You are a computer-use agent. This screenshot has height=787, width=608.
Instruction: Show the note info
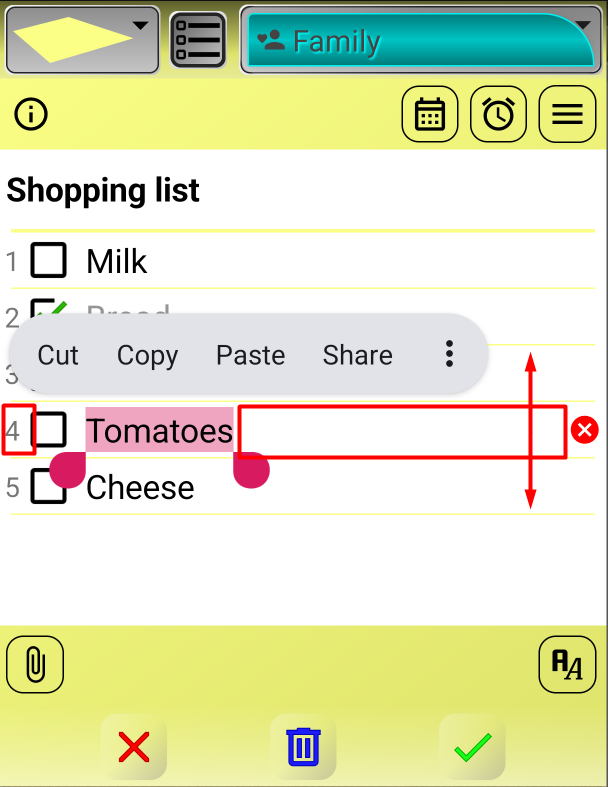(32, 115)
